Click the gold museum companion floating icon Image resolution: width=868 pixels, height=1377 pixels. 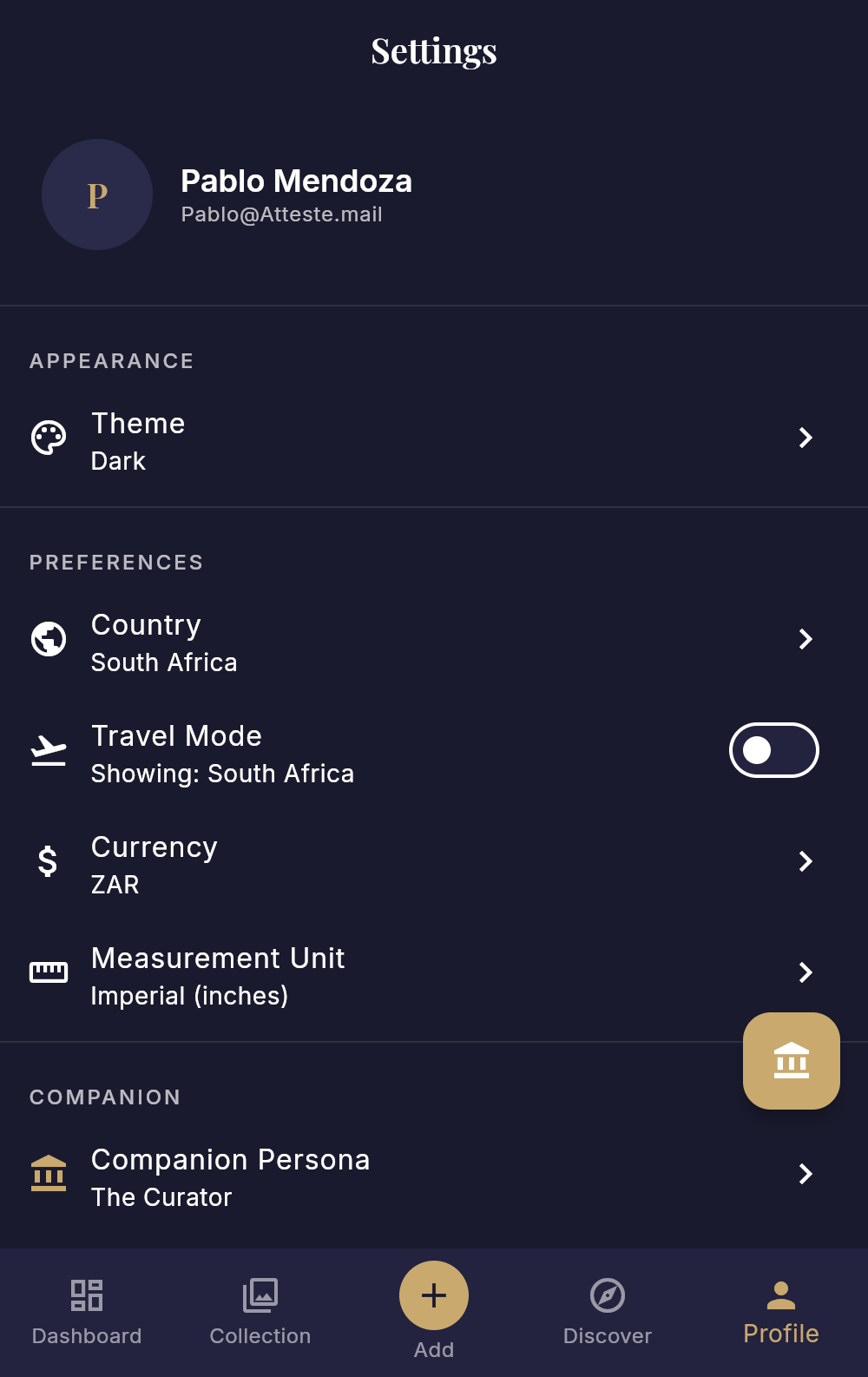pyautogui.click(x=791, y=1060)
